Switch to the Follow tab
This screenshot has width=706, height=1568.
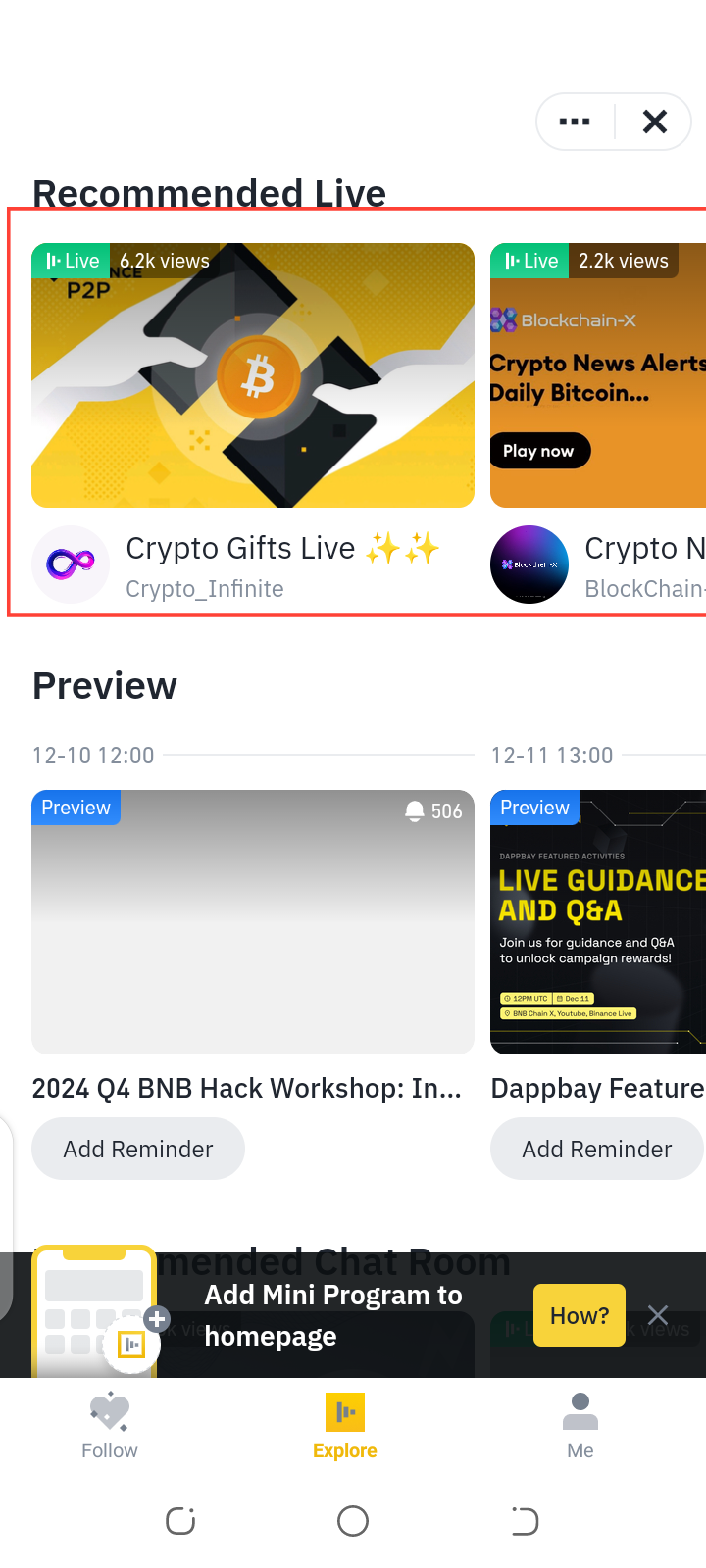point(110,1427)
